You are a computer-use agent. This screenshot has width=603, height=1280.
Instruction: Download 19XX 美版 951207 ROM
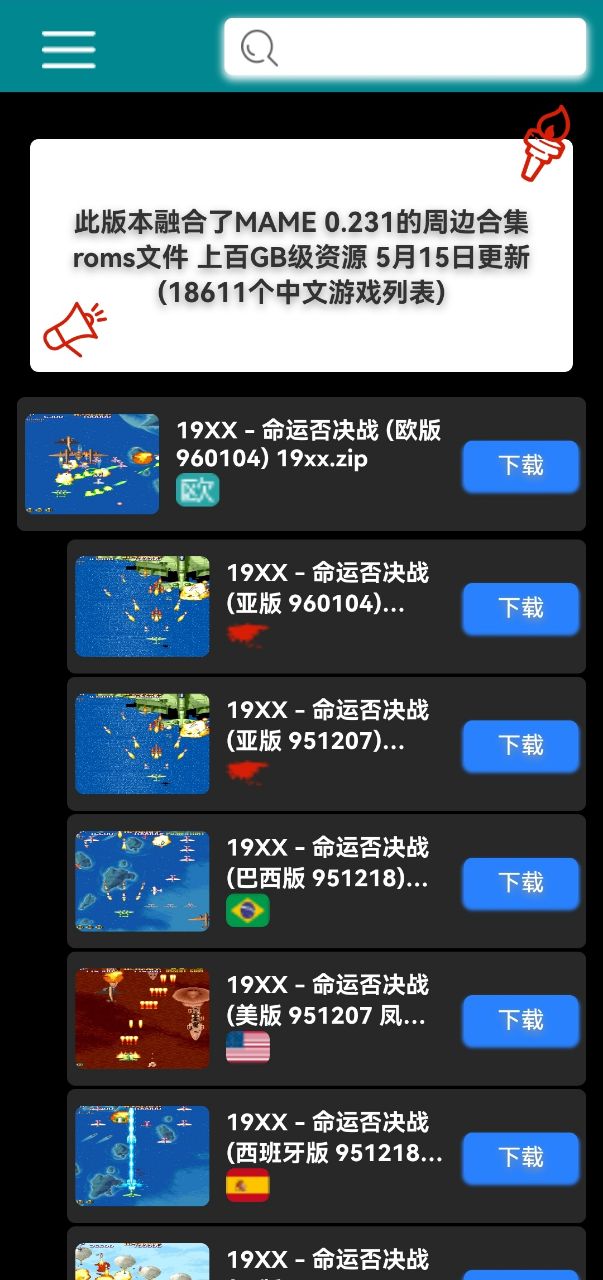click(x=520, y=1020)
